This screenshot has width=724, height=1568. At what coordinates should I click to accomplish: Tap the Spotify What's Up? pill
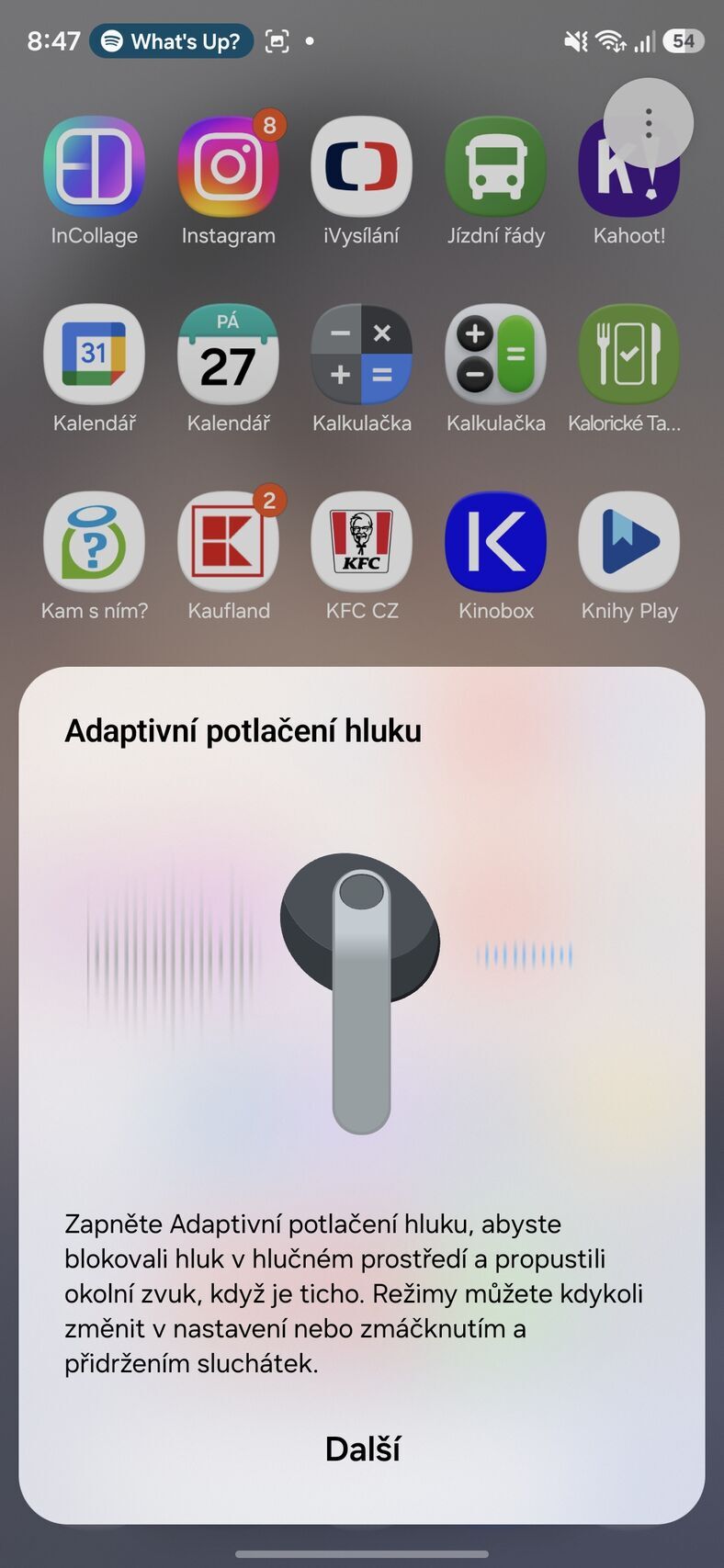tap(172, 40)
